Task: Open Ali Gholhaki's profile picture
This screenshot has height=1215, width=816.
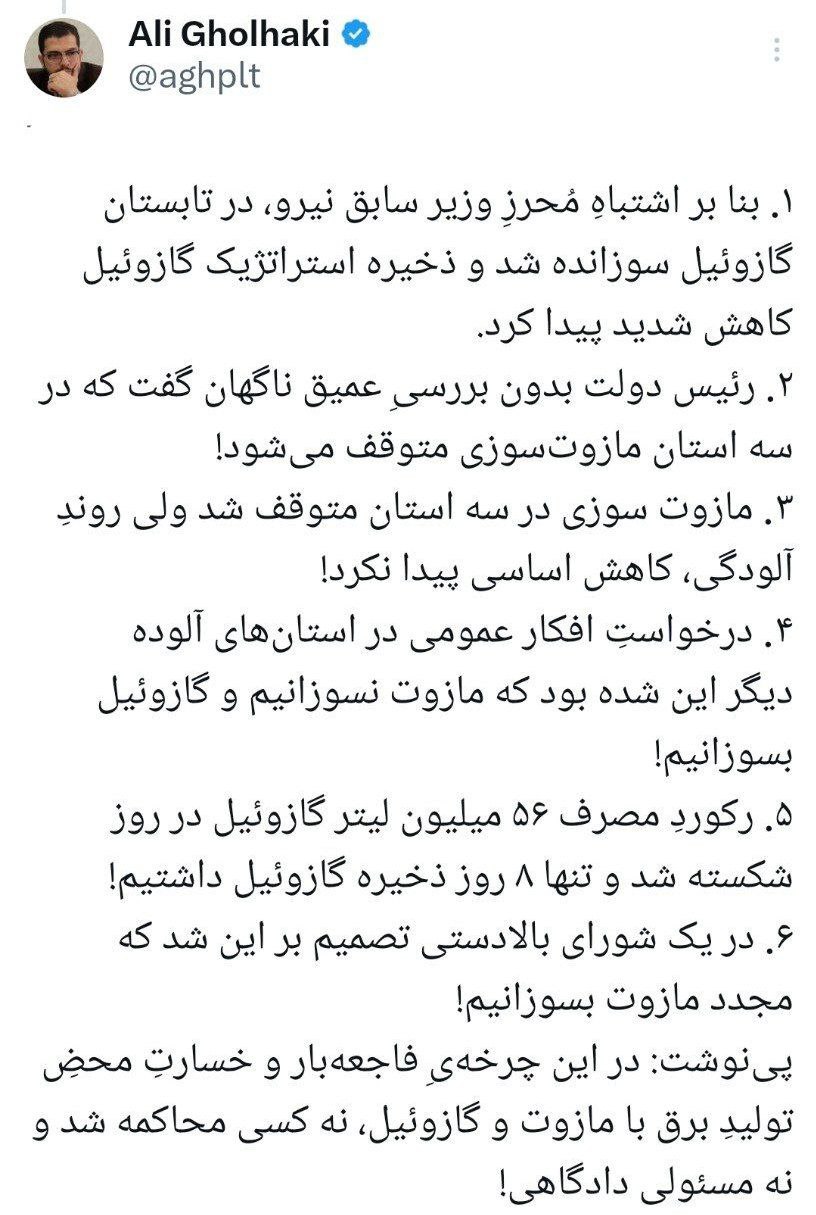Action: 63,58
